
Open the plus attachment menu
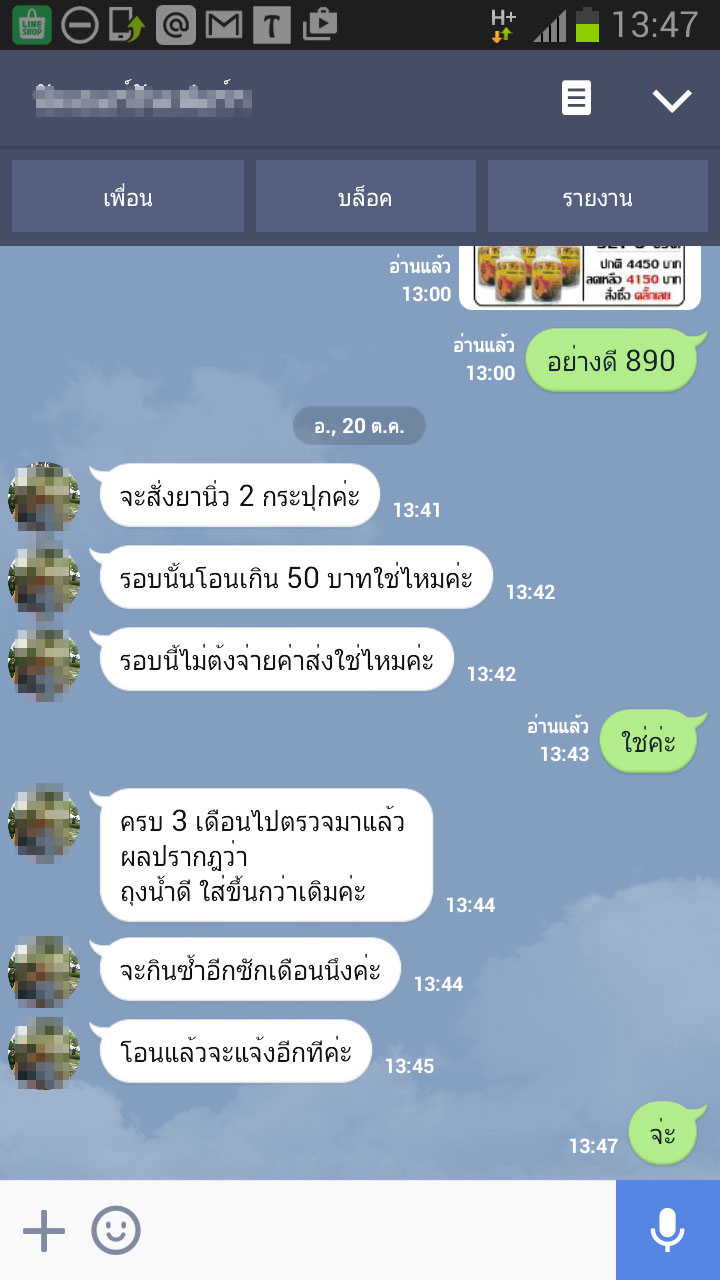coord(44,1230)
